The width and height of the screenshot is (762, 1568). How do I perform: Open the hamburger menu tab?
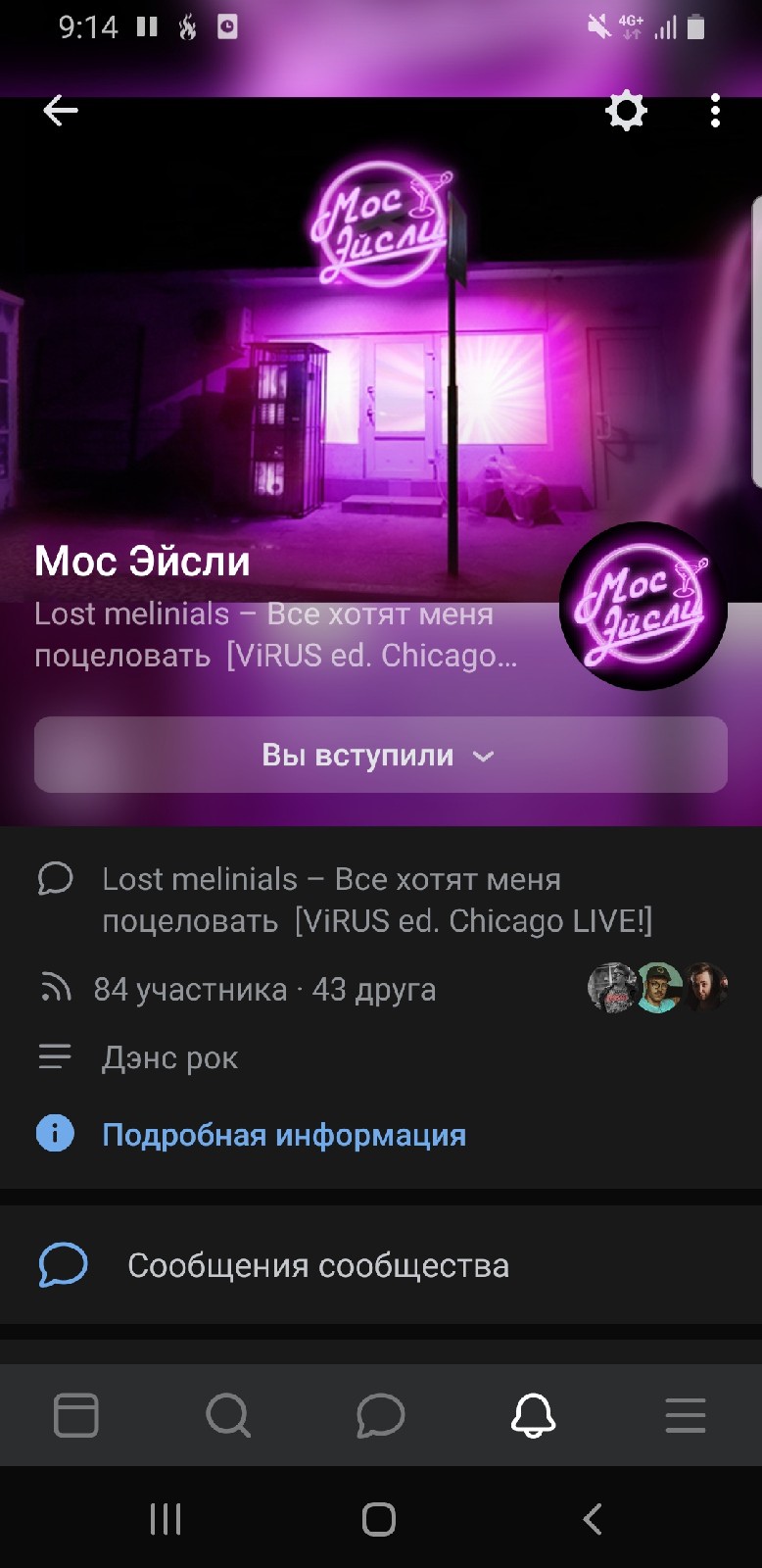pyautogui.click(x=685, y=1415)
